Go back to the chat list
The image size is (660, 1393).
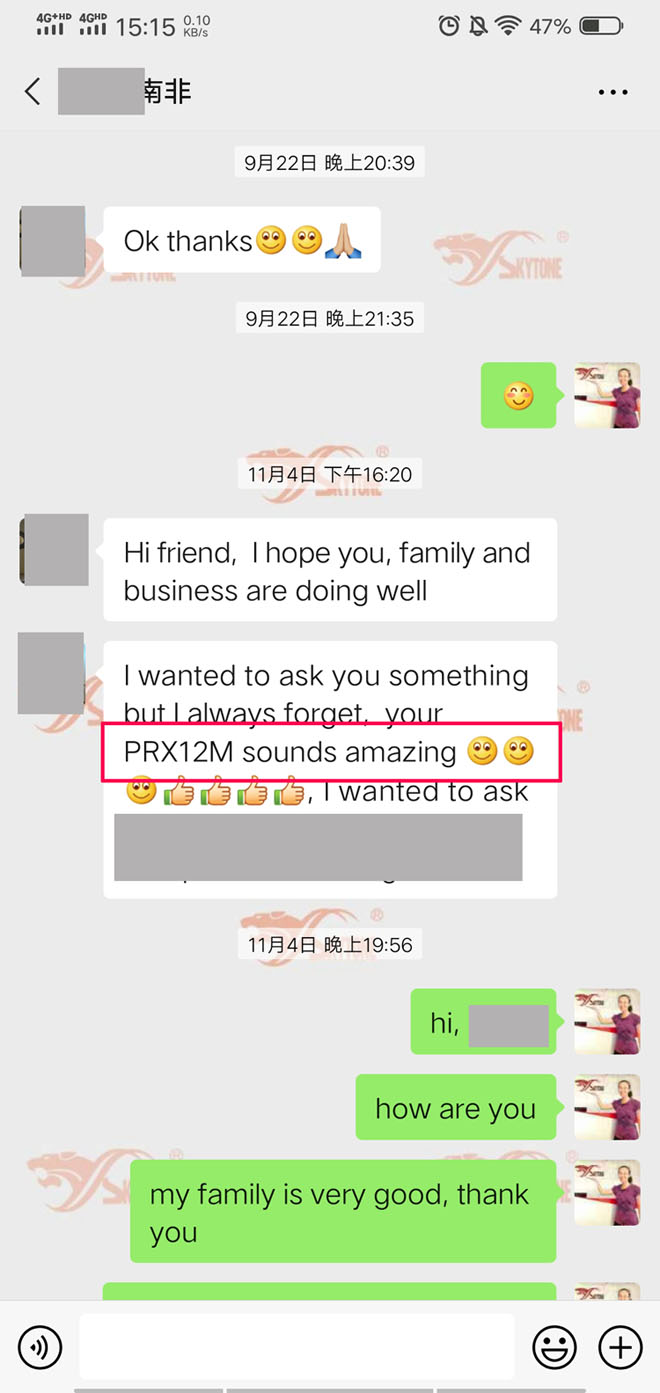coord(33,92)
